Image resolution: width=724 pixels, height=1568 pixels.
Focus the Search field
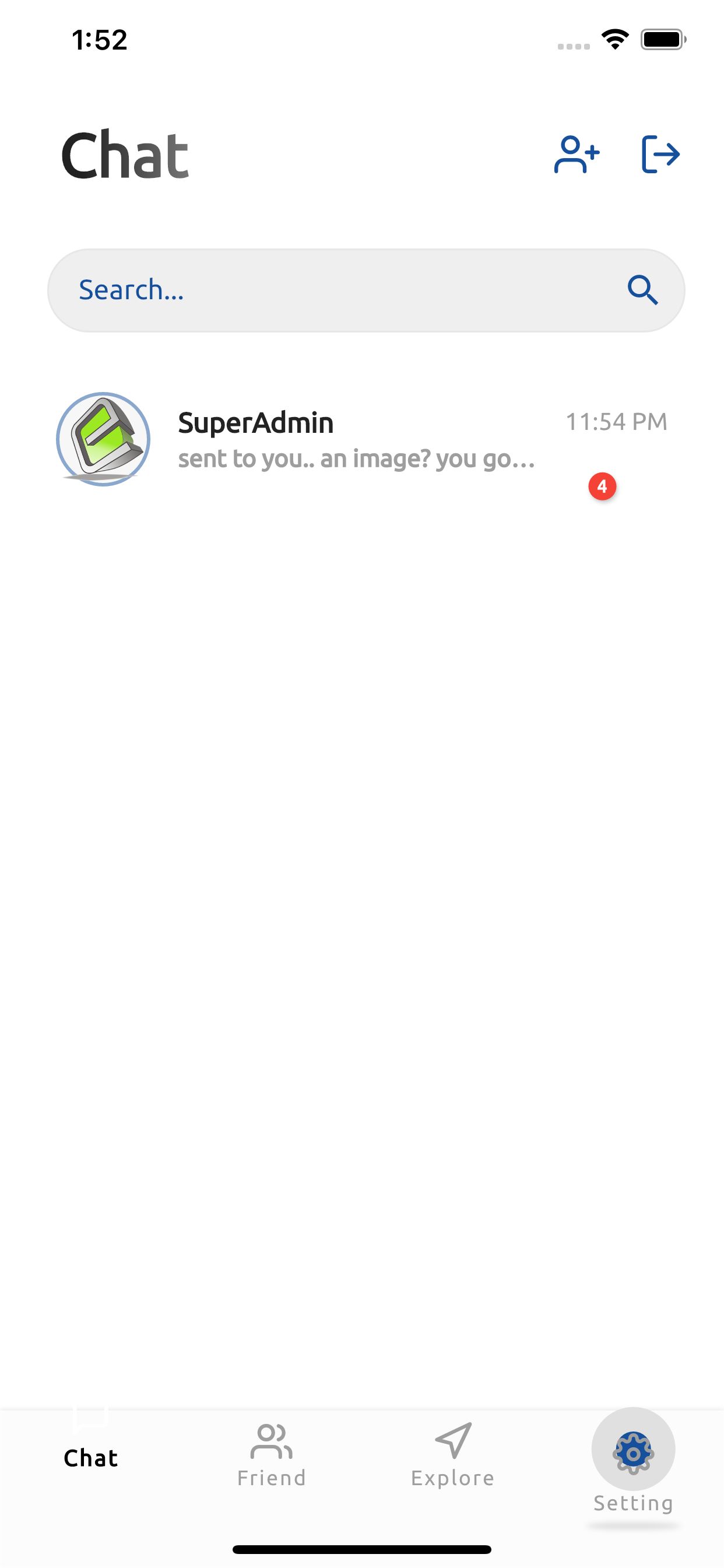tap(340, 290)
